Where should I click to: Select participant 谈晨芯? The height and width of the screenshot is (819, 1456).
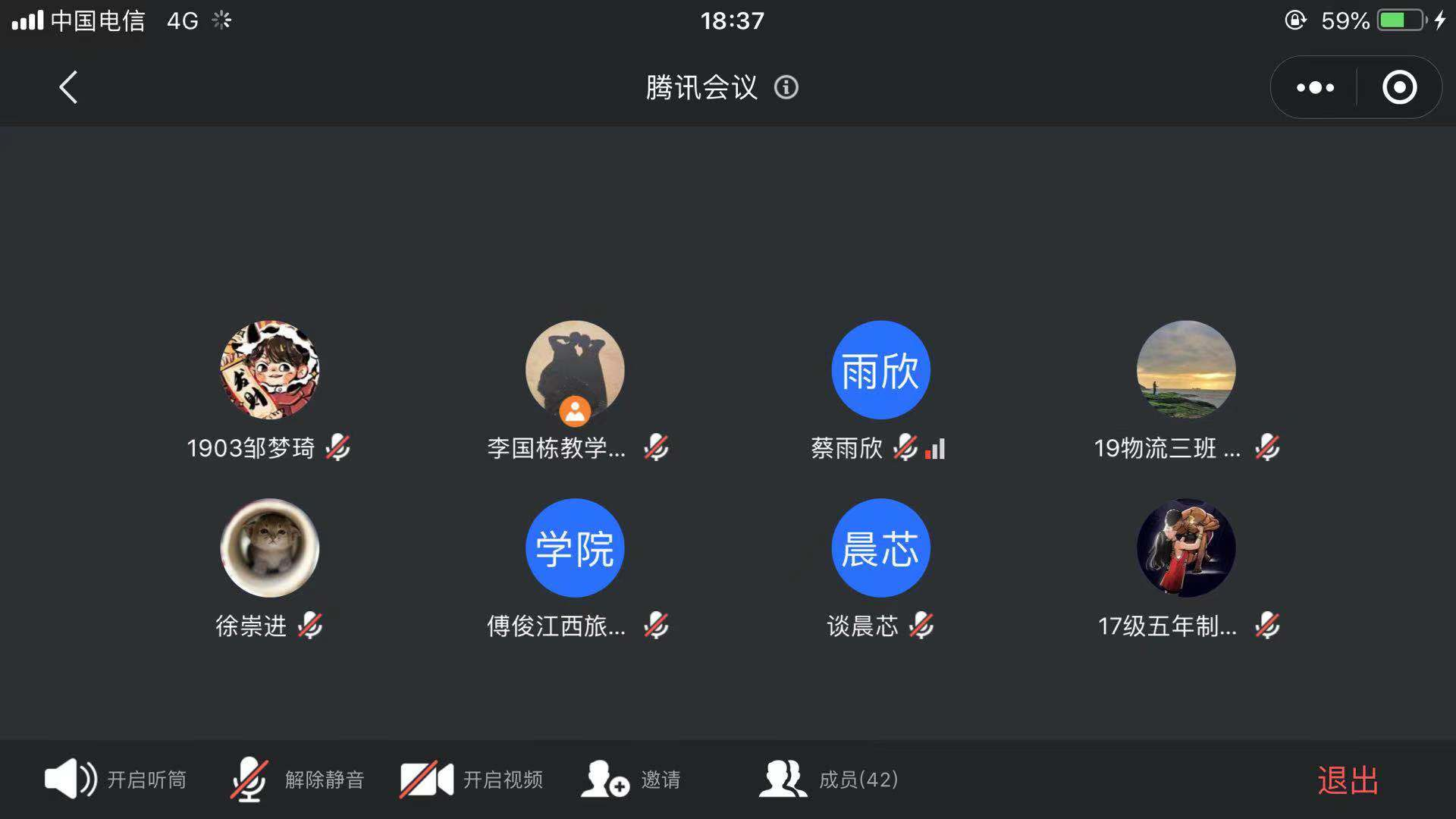point(880,548)
